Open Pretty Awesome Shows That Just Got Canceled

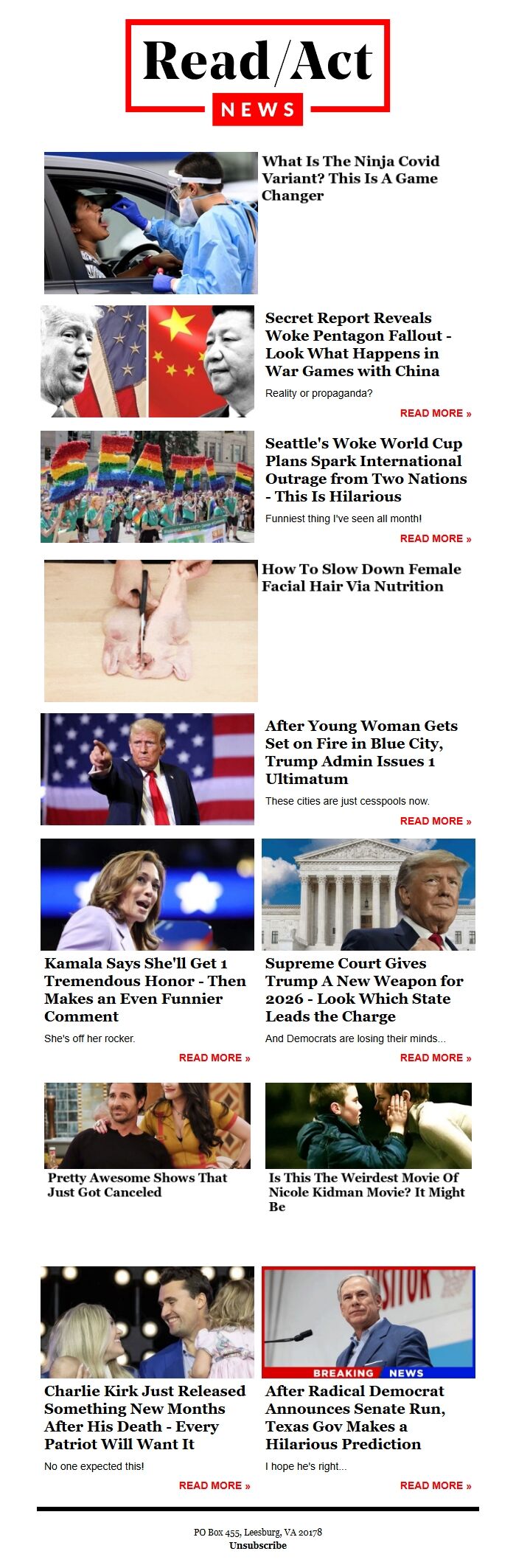[x=137, y=1184]
